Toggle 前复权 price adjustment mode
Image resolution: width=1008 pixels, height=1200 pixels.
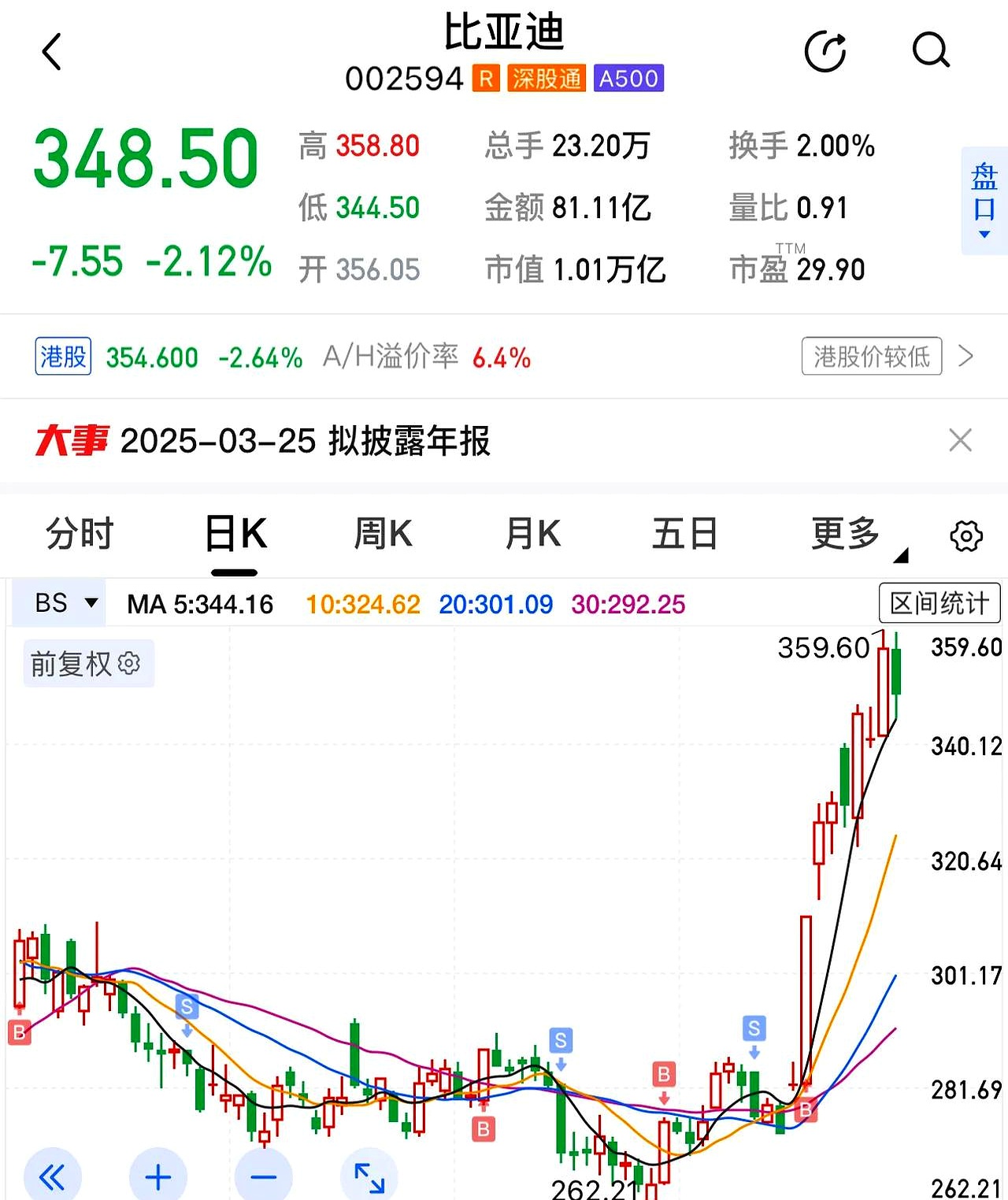[71, 664]
